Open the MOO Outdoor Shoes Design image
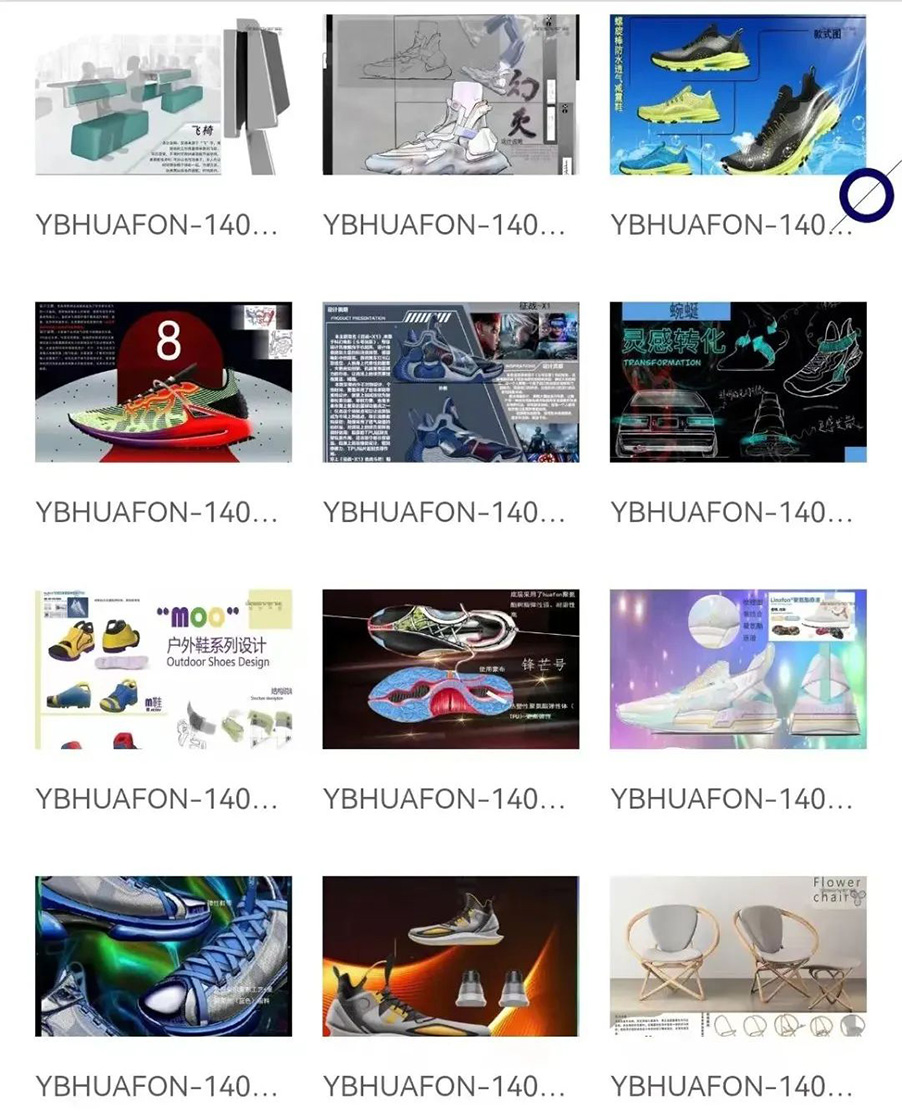902x1116 pixels. point(163,669)
